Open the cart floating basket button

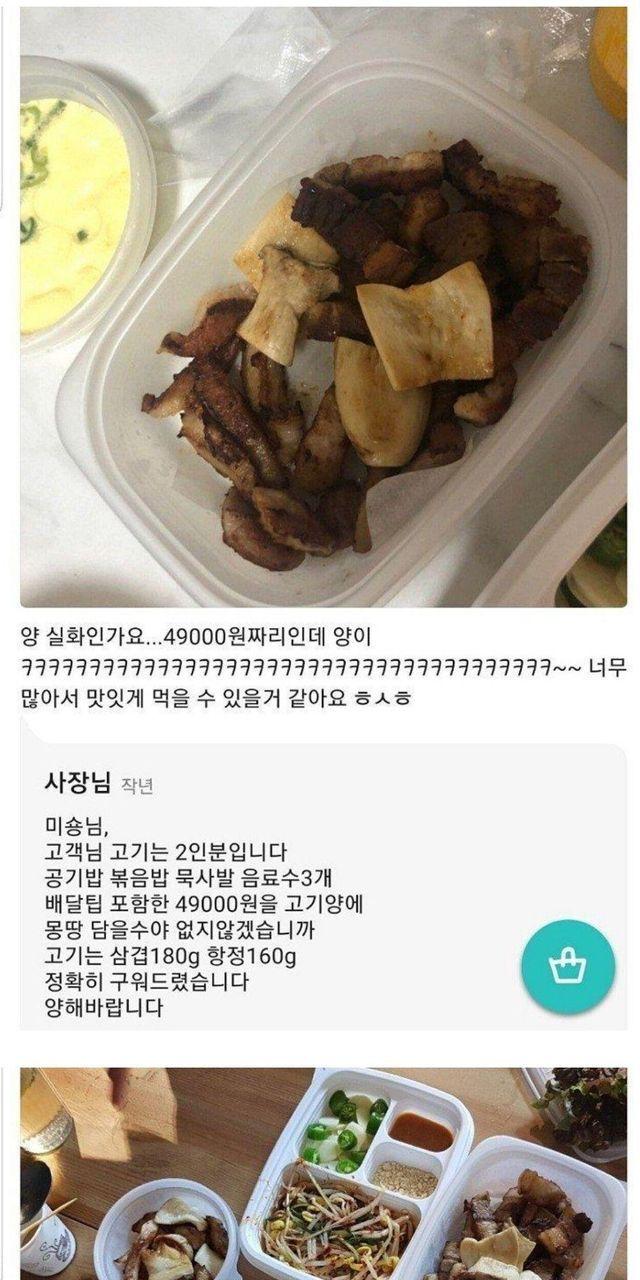(x=568, y=967)
